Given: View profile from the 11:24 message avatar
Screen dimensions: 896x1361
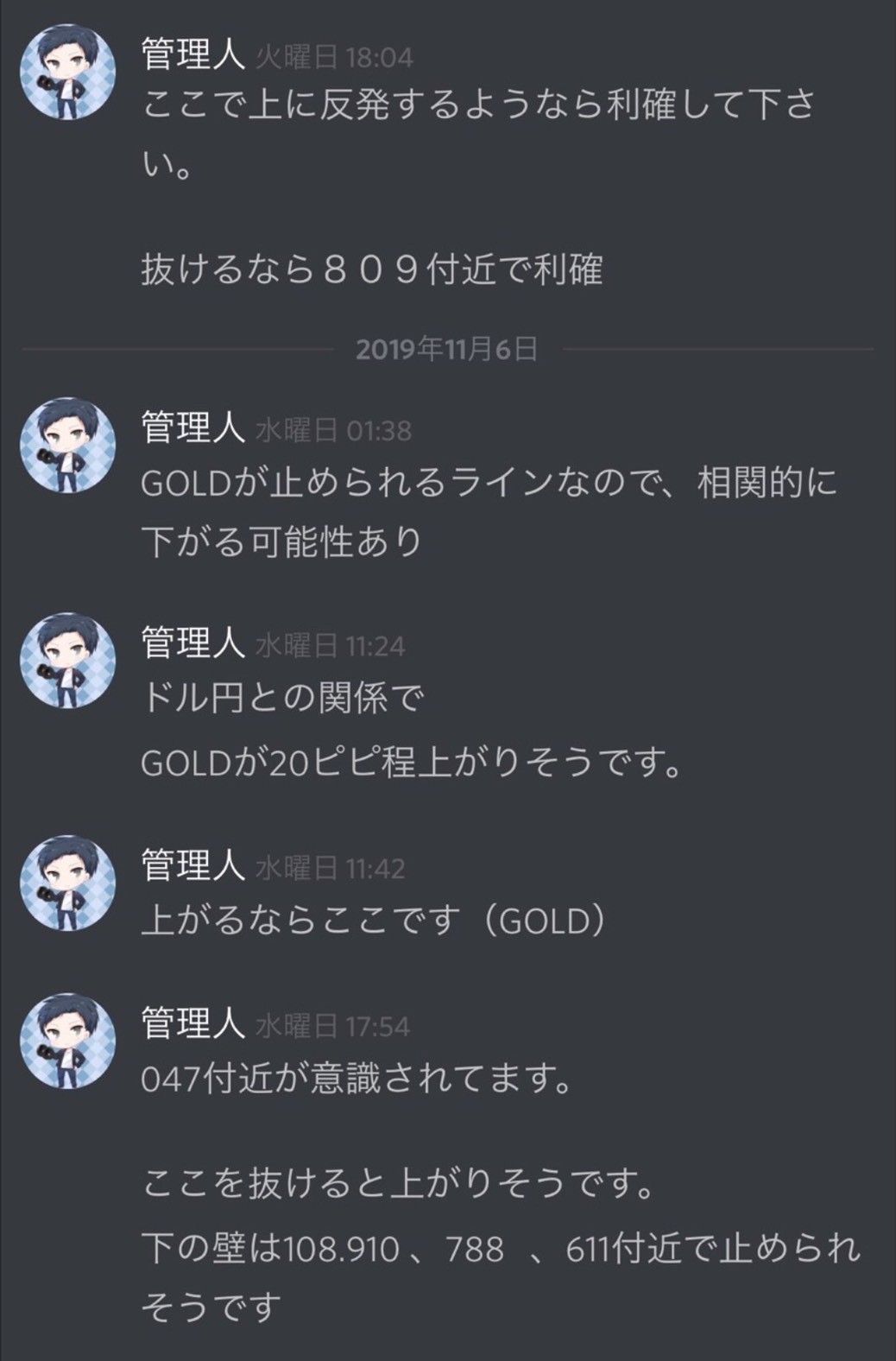Looking at the screenshot, I should tap(67, 661).
